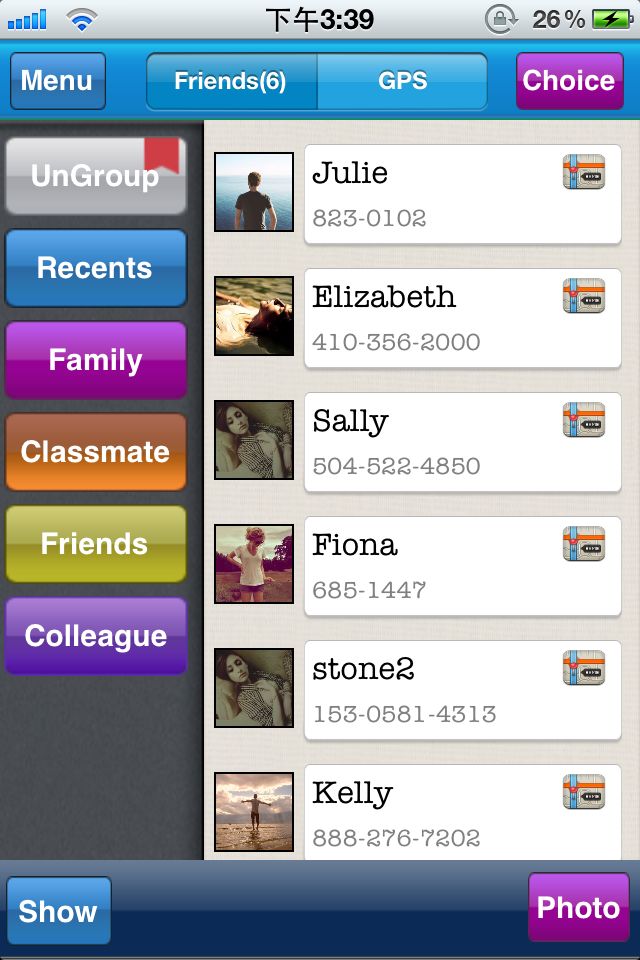
Task: Open the Menu button
Action: 57,81
